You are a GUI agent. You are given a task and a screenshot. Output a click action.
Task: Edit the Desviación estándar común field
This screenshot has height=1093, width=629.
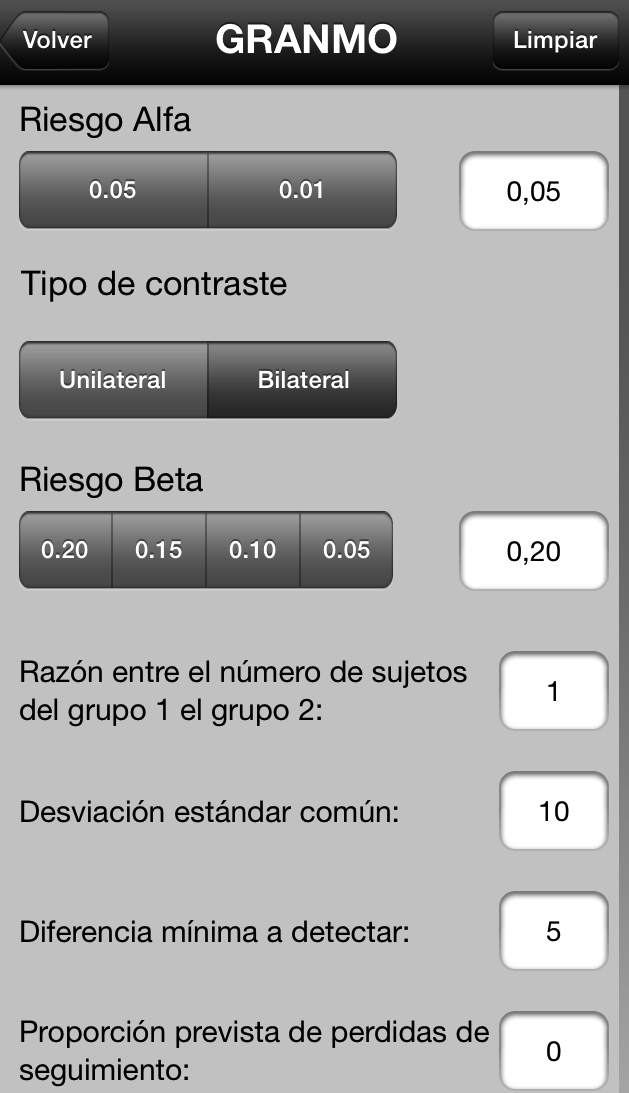pos(554,811)
